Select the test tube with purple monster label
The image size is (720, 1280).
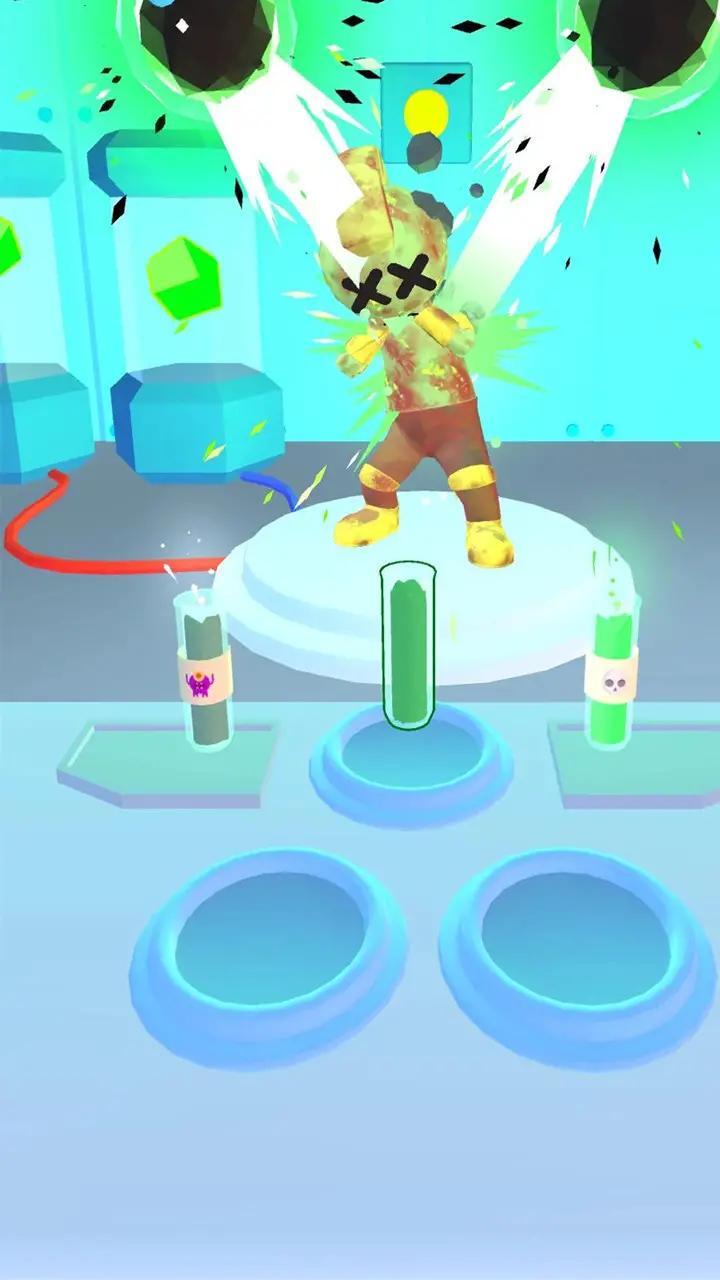(x=203, y=672)
